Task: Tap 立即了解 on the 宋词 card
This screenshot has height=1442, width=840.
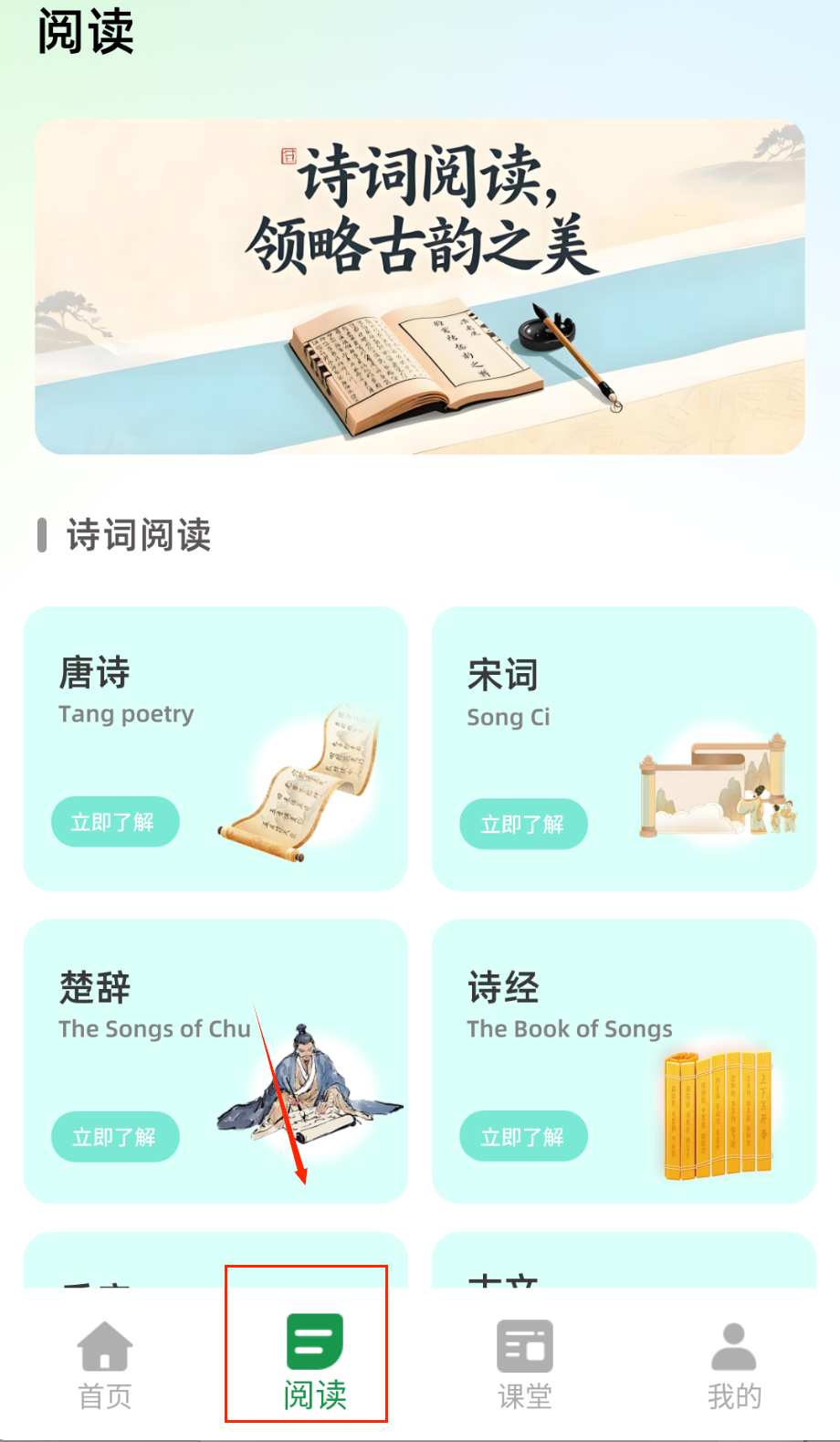Action: coord(523,824)
